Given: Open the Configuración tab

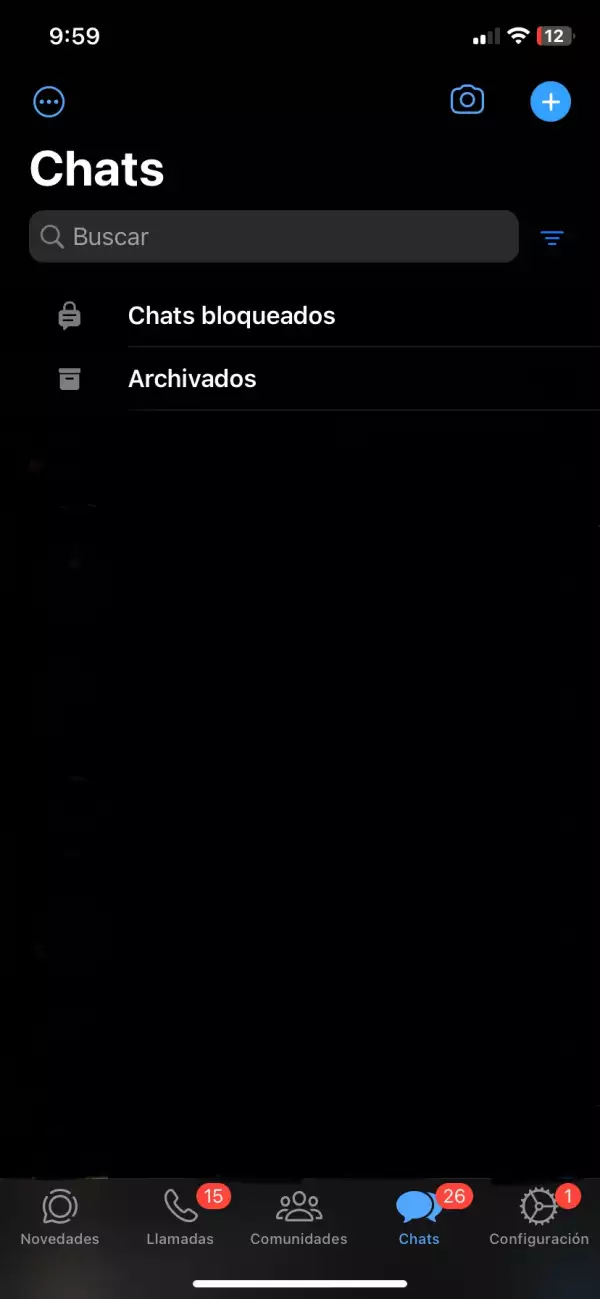Looking at the screenshot, I should point(538,1217).
